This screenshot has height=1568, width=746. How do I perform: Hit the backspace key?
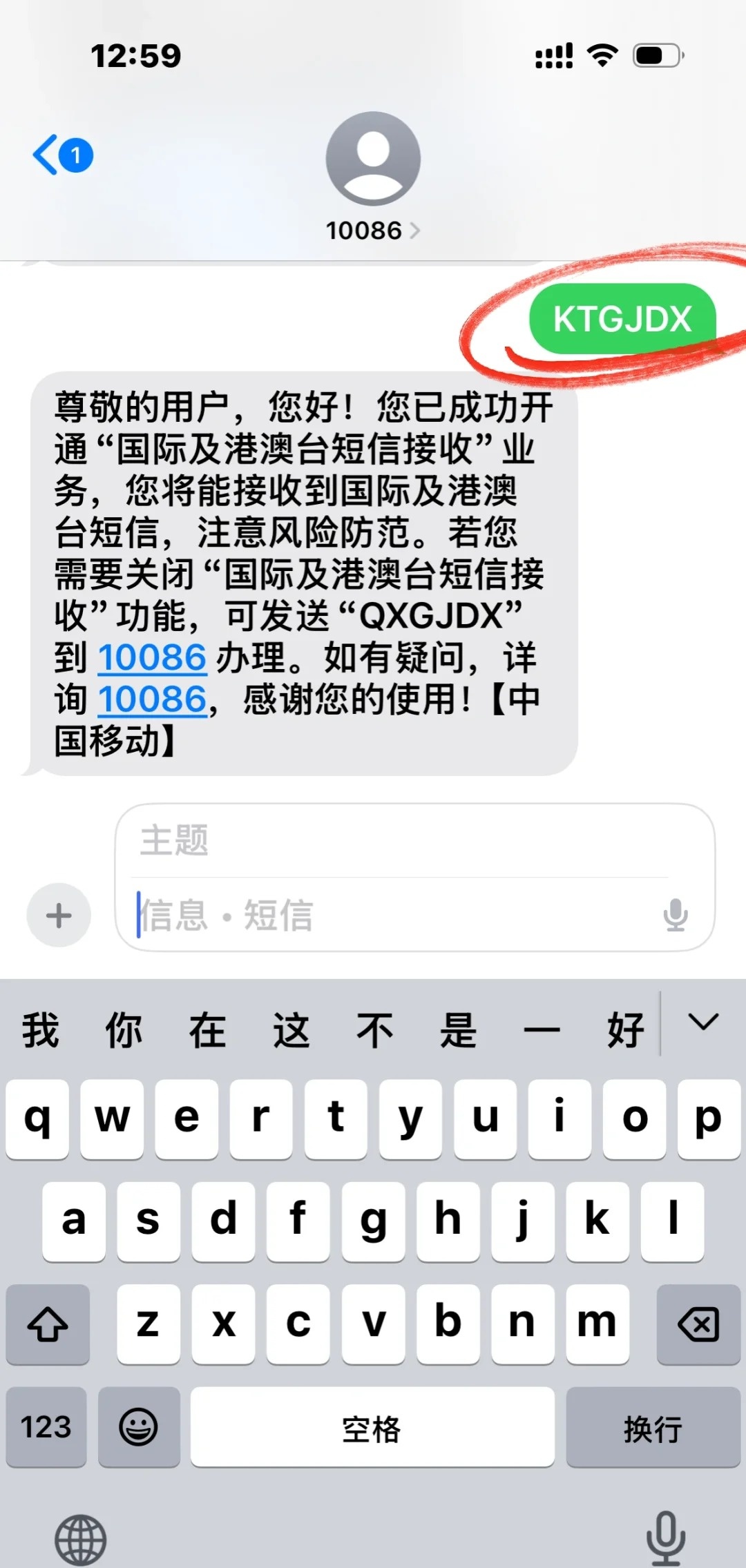(698, 1324)
